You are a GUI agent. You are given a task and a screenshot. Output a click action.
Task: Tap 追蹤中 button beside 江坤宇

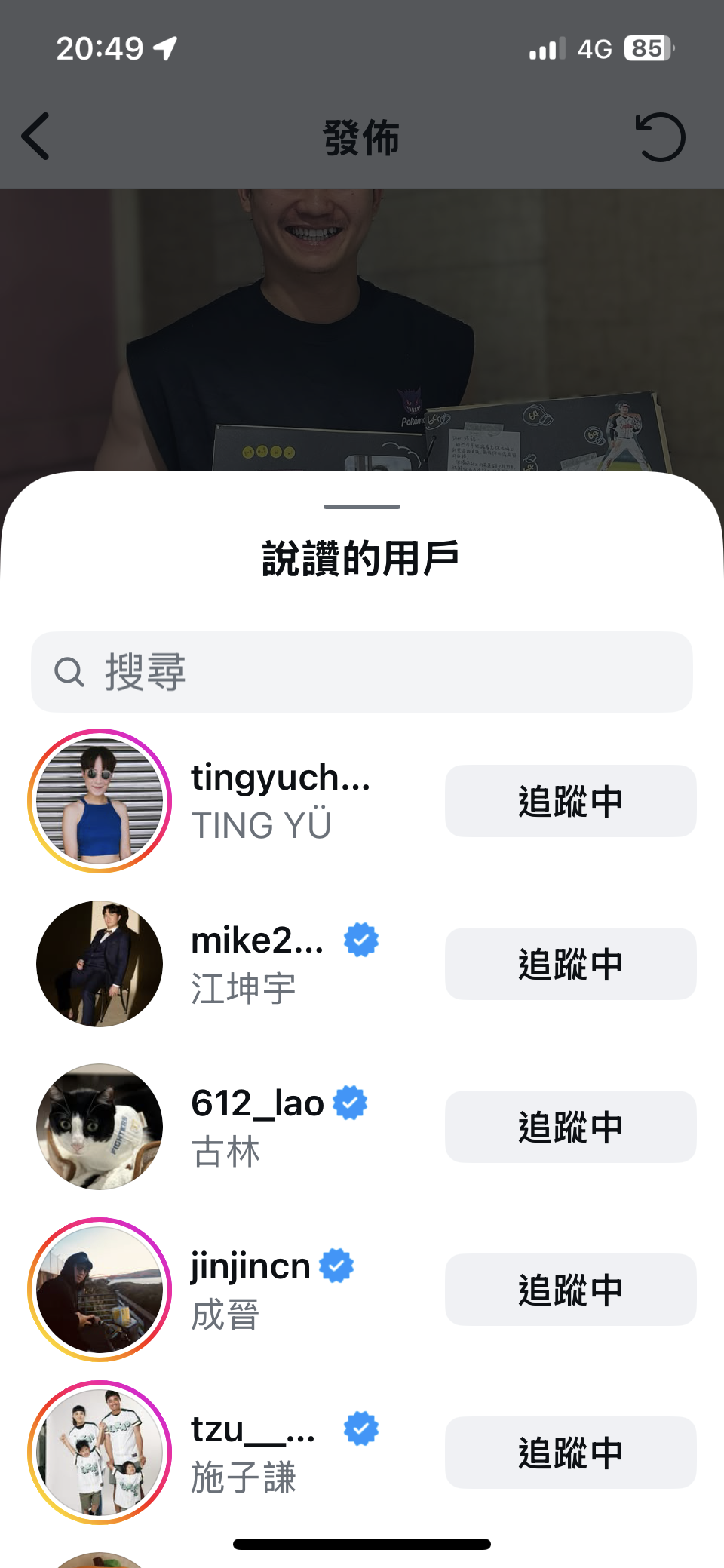click(x=570, y=964)
